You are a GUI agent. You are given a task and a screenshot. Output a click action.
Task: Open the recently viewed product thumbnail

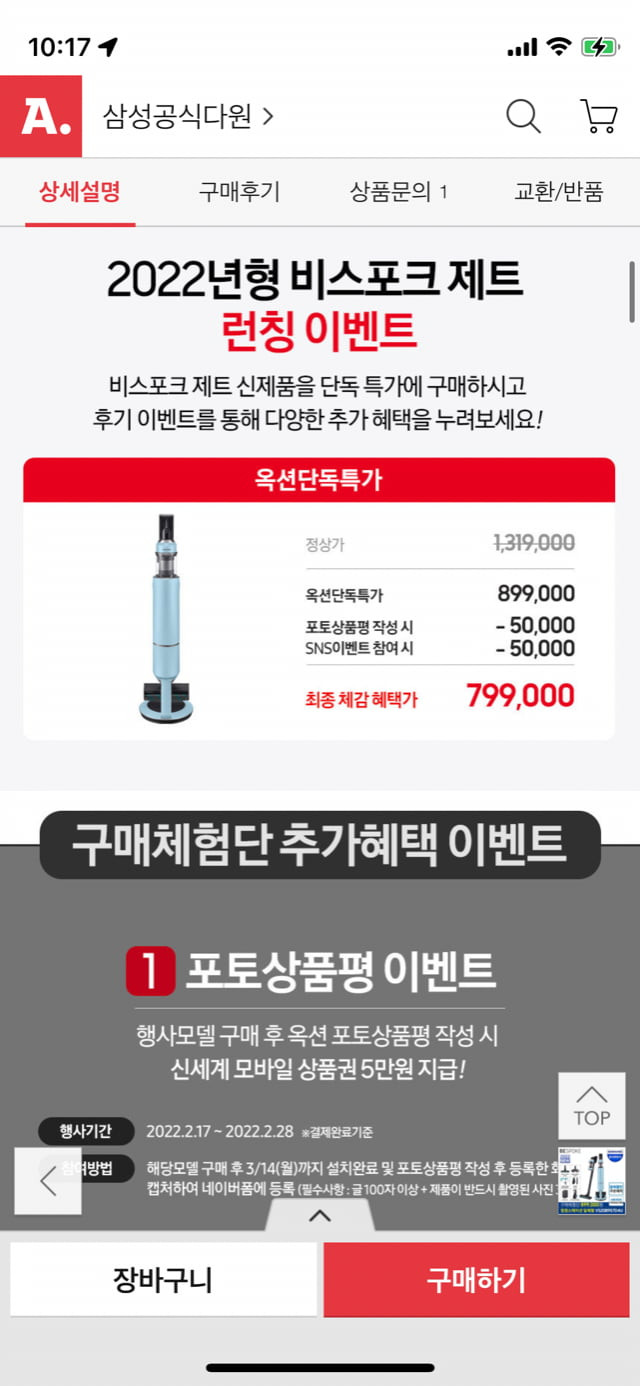tap(591, 1181)
